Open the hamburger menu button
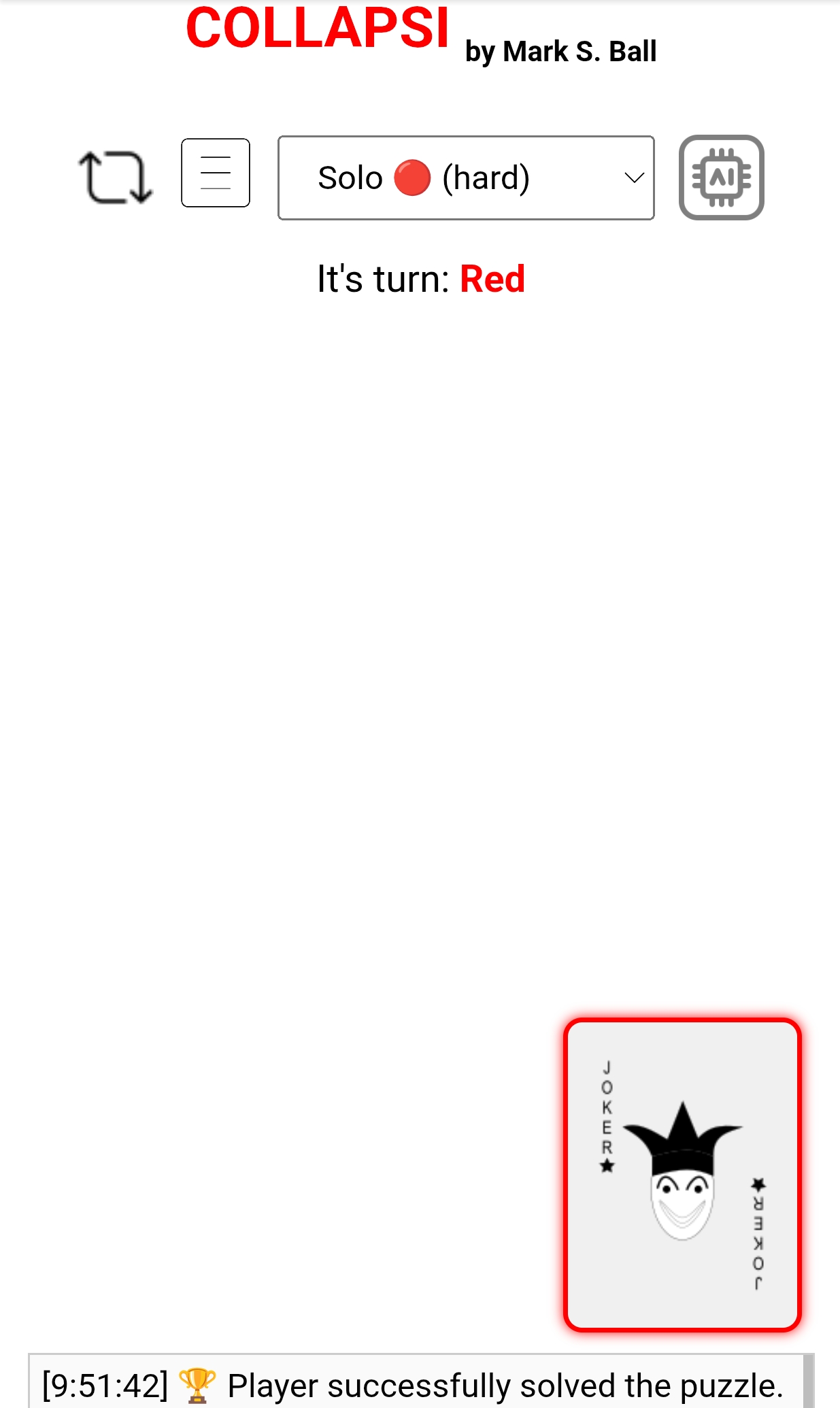The width and height of the screenshot is (840, 1408). click(216, 173)
